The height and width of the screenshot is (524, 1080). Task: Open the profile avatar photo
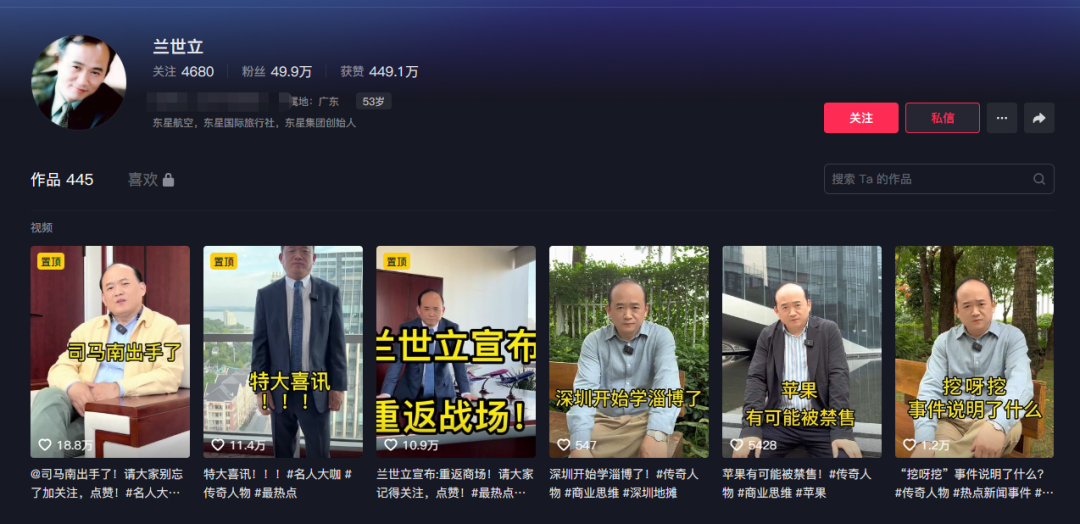[78, 82]
